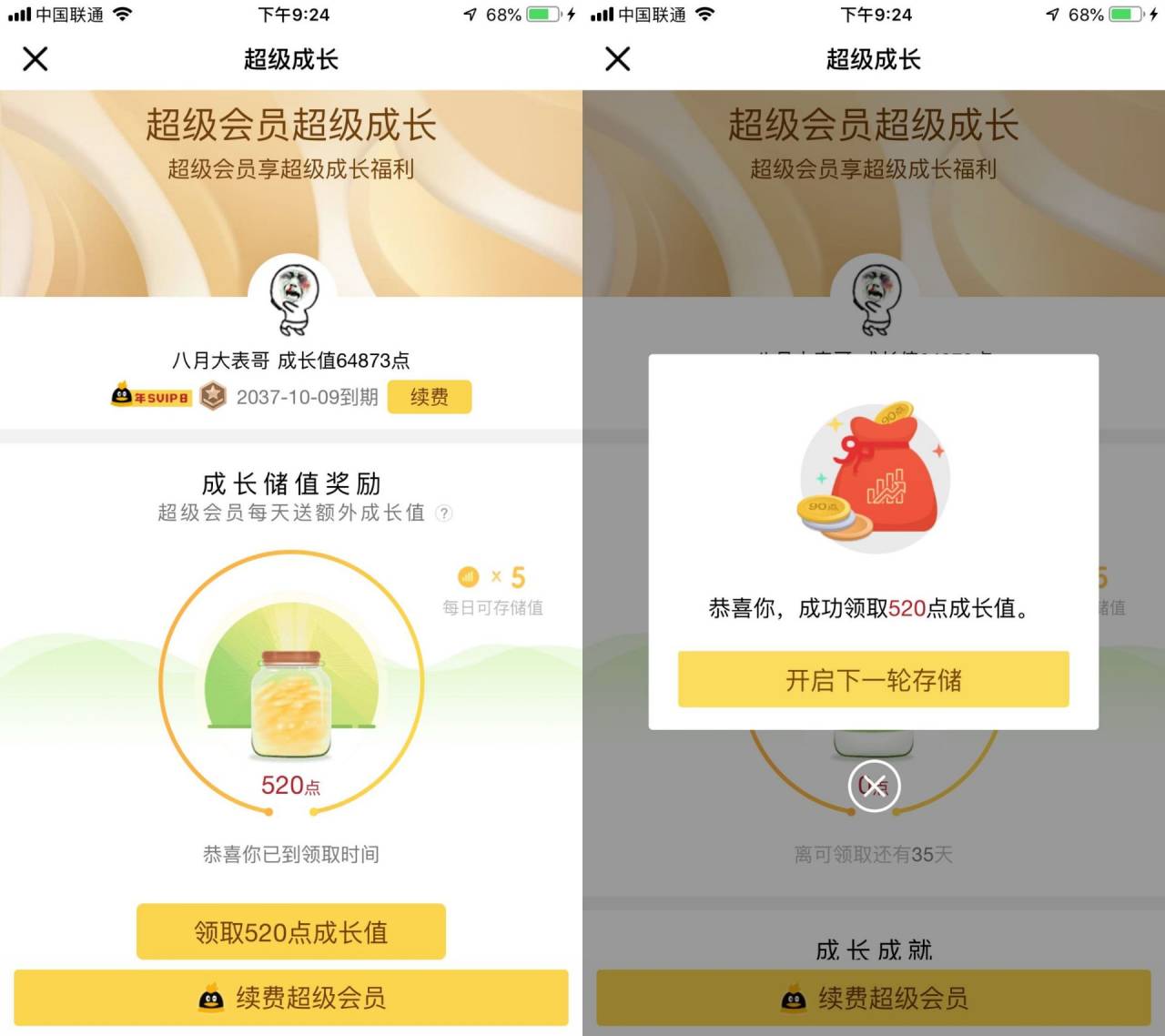Tap 开启下一轮存储 in the congratulation dialog

pyautogui.click(x=873, y=679)
